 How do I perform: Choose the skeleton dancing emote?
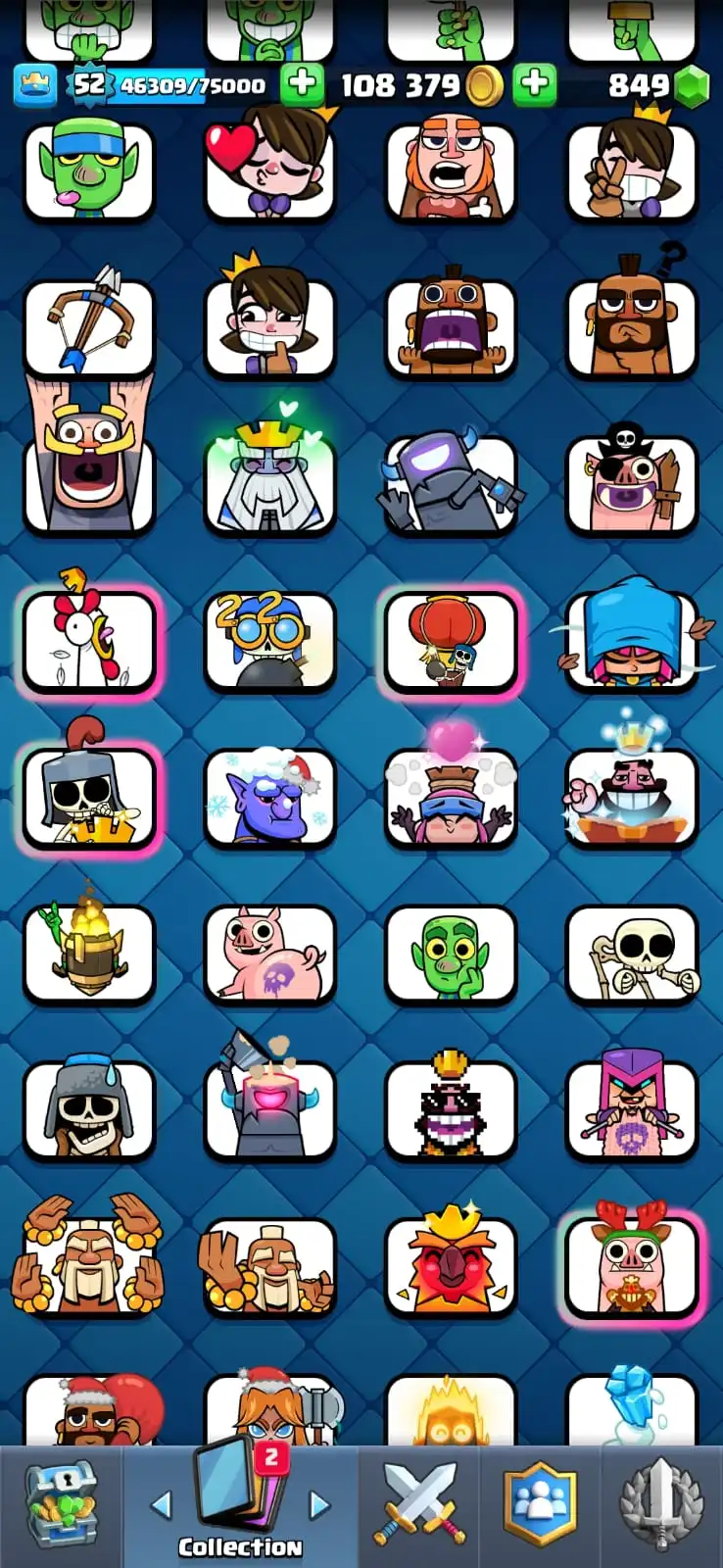pos(632,954)
